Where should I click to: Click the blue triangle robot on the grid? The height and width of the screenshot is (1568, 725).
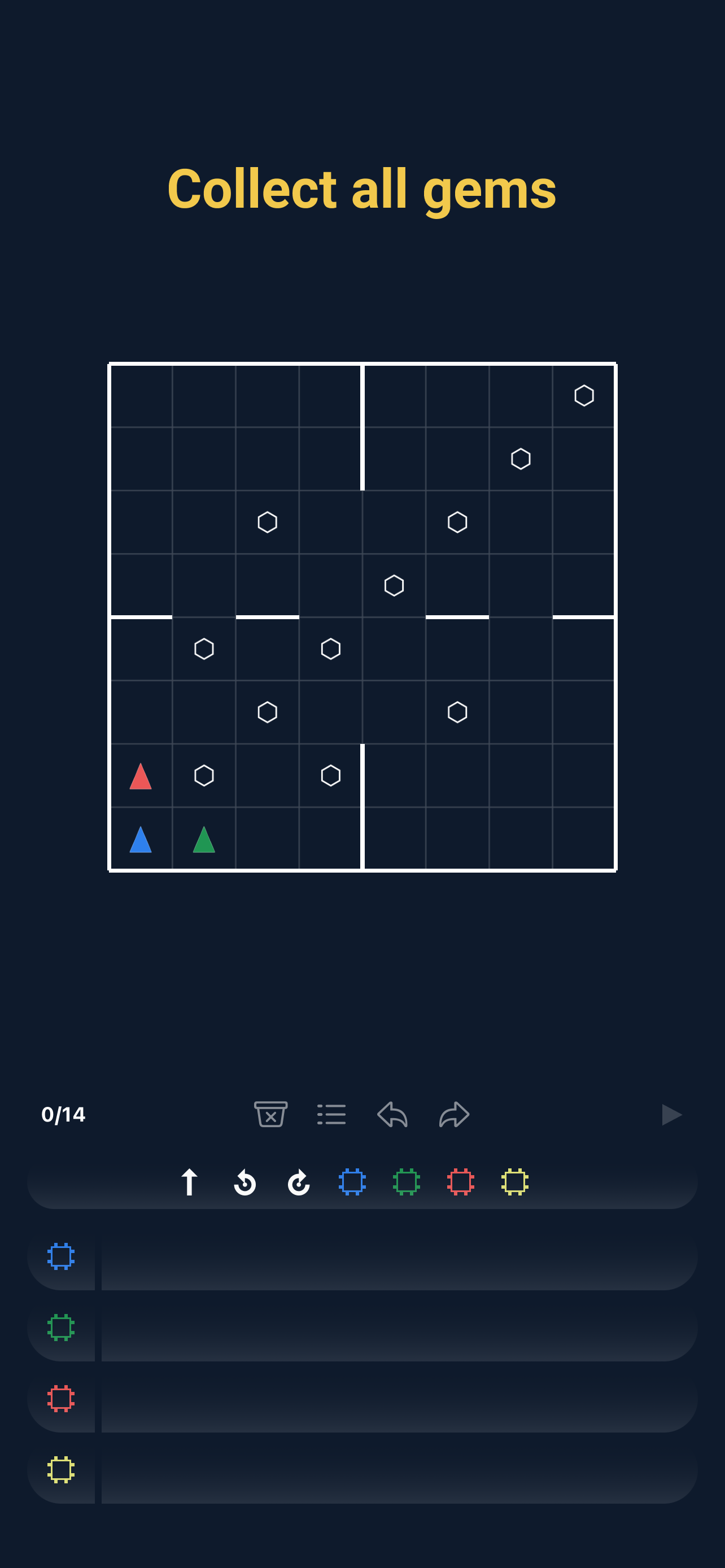tap(141, 840)
